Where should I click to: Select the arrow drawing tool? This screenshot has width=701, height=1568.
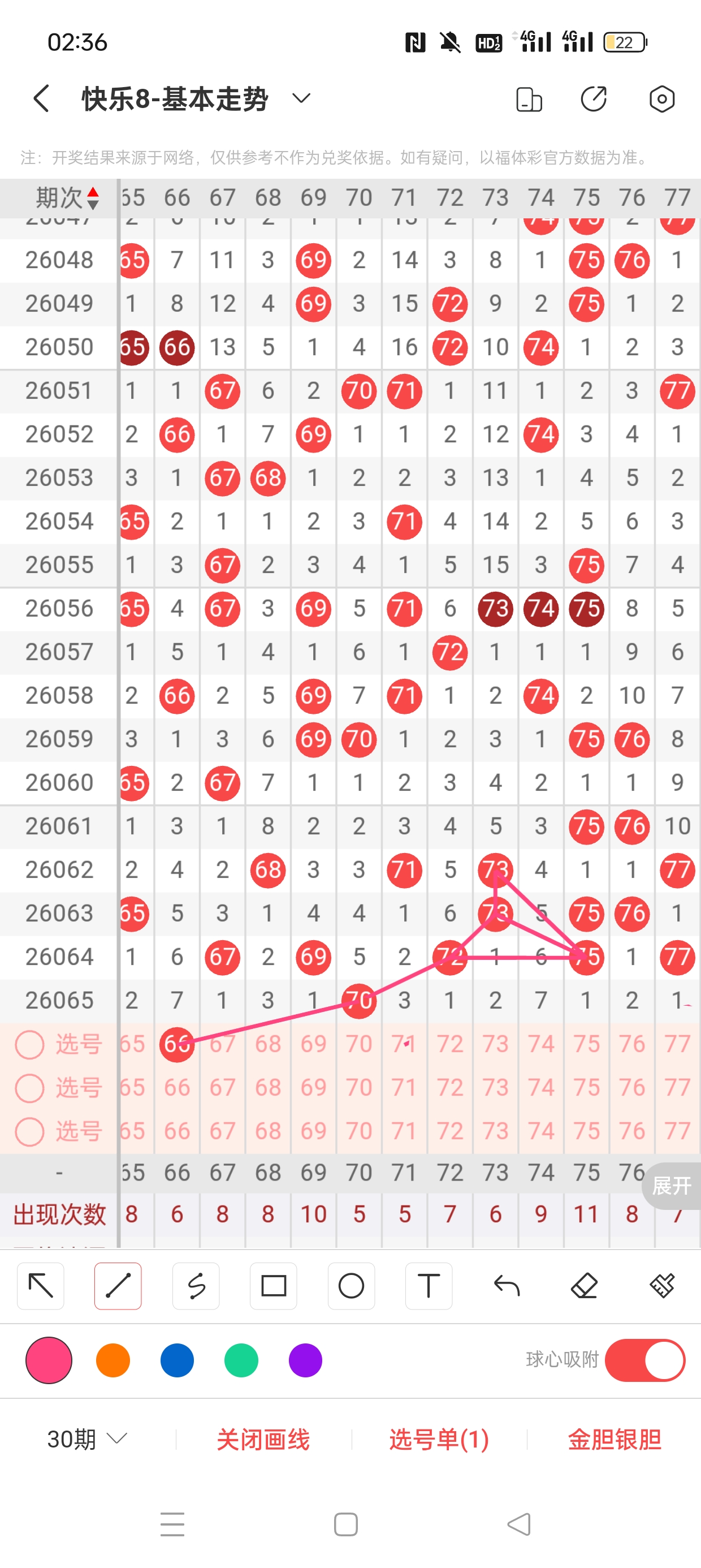[x=41, y=1286]
